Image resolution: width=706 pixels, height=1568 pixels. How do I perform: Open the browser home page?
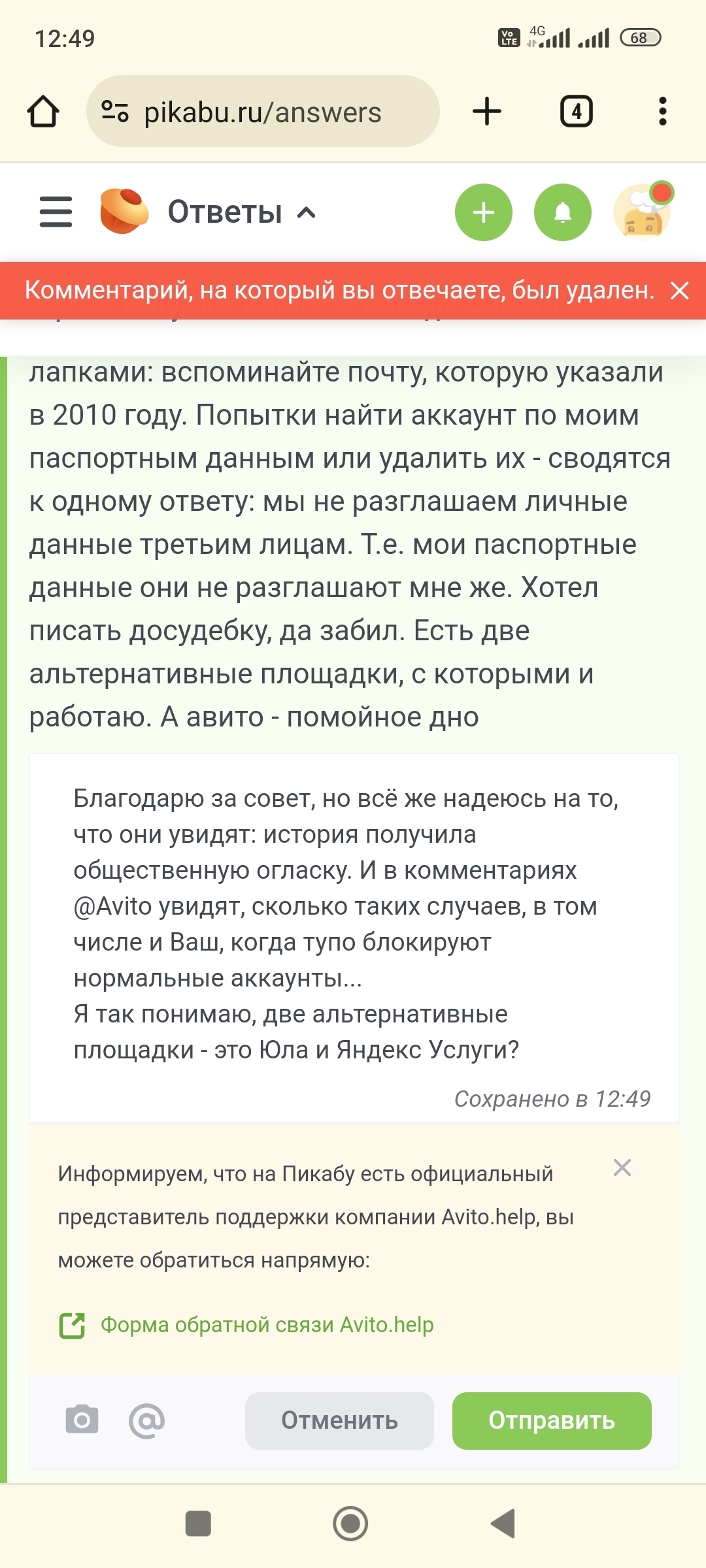[x=43, y=111]
